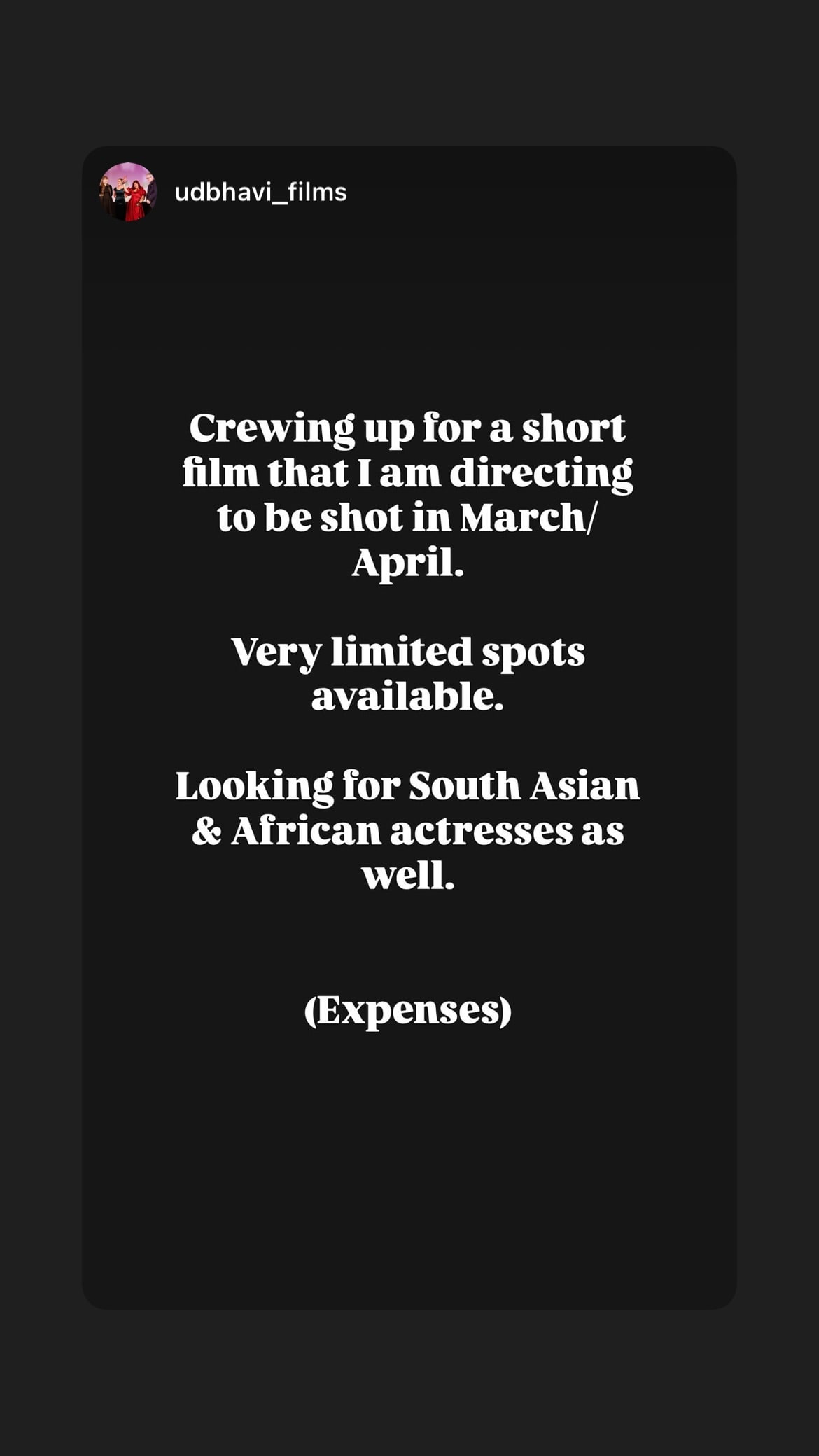Click the background outside the story card
The width and height of the screenshot is (819, 1456).
(42, 728)
